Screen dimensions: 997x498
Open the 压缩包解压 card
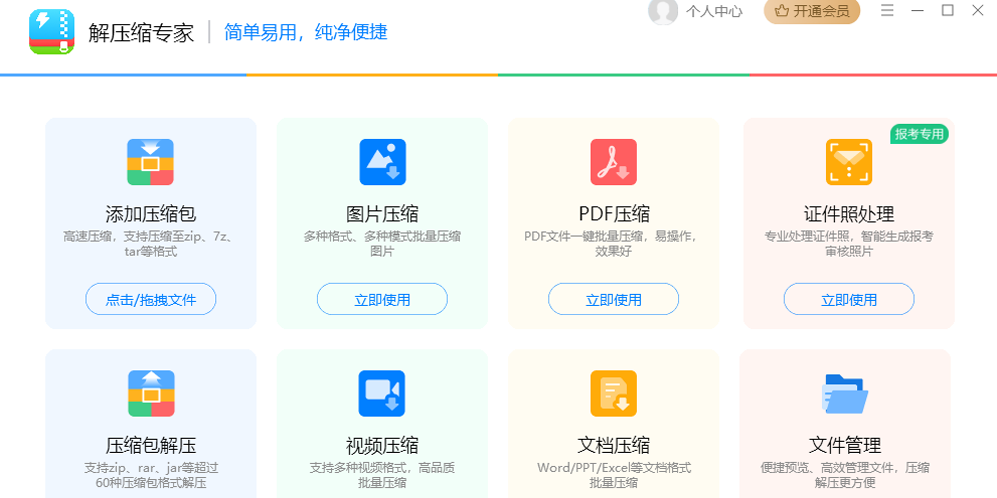151,420
